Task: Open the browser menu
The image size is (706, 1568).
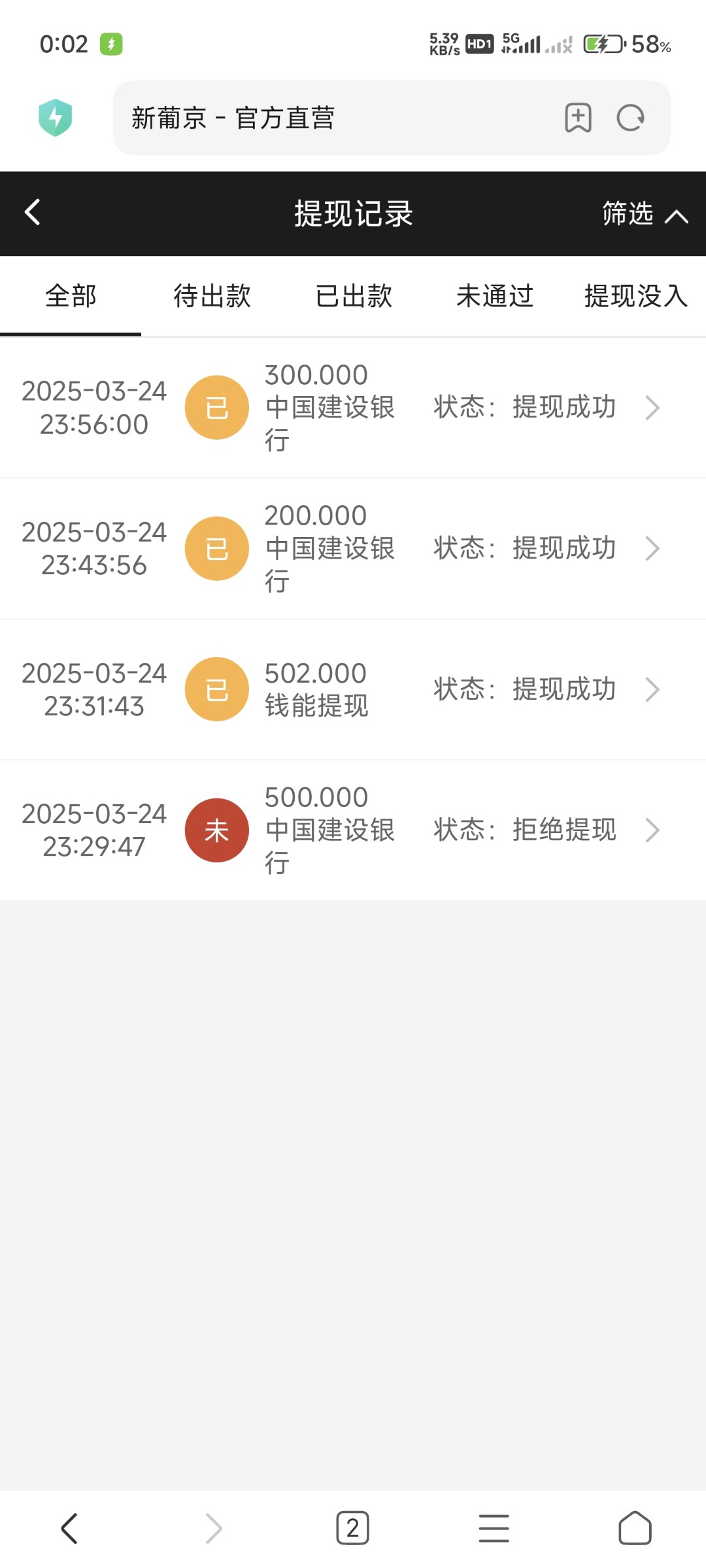Action: click(494, 1529)
